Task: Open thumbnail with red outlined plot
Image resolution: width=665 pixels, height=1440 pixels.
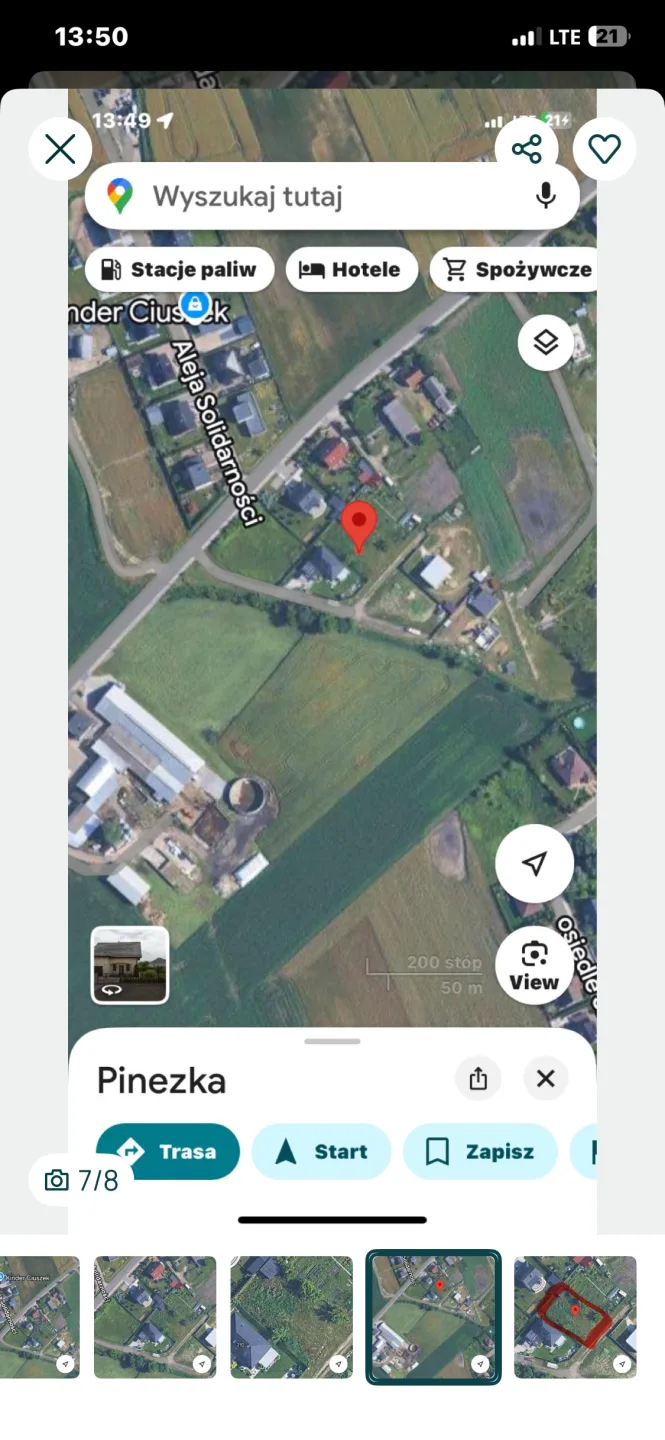Action: 575,1317
